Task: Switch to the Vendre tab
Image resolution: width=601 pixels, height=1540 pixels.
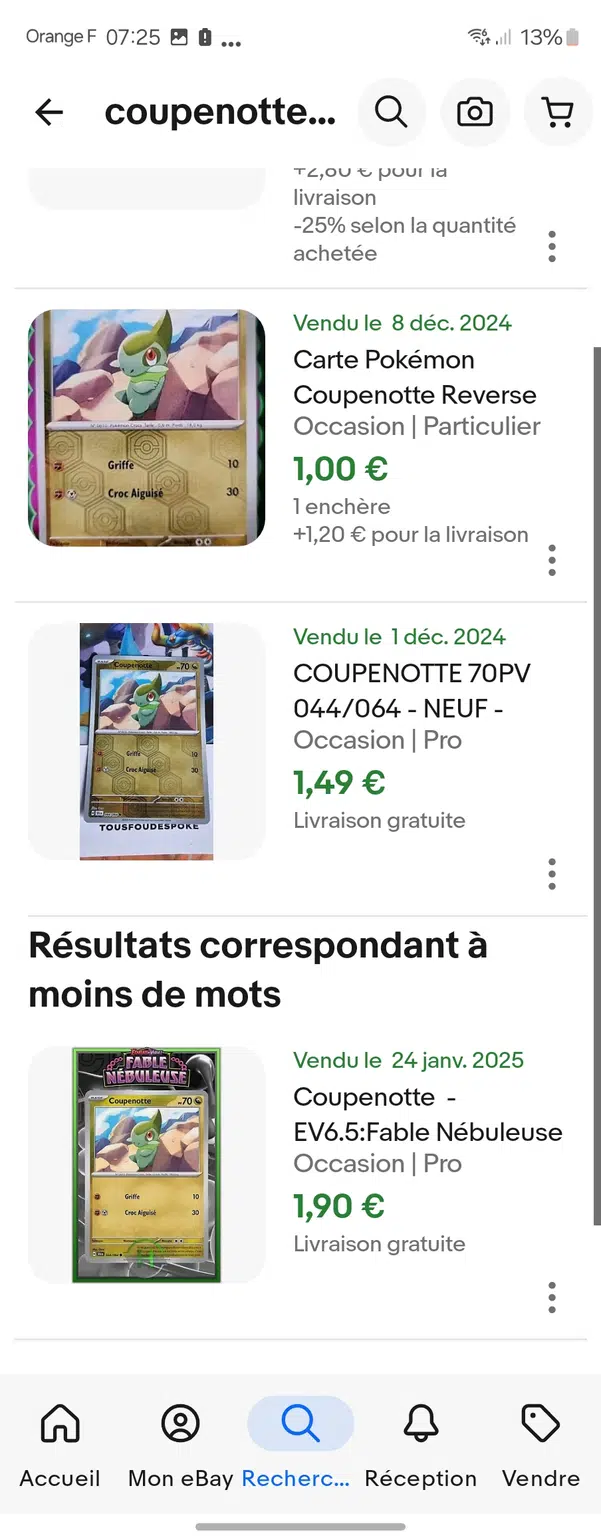Action: coord(540,1444)
